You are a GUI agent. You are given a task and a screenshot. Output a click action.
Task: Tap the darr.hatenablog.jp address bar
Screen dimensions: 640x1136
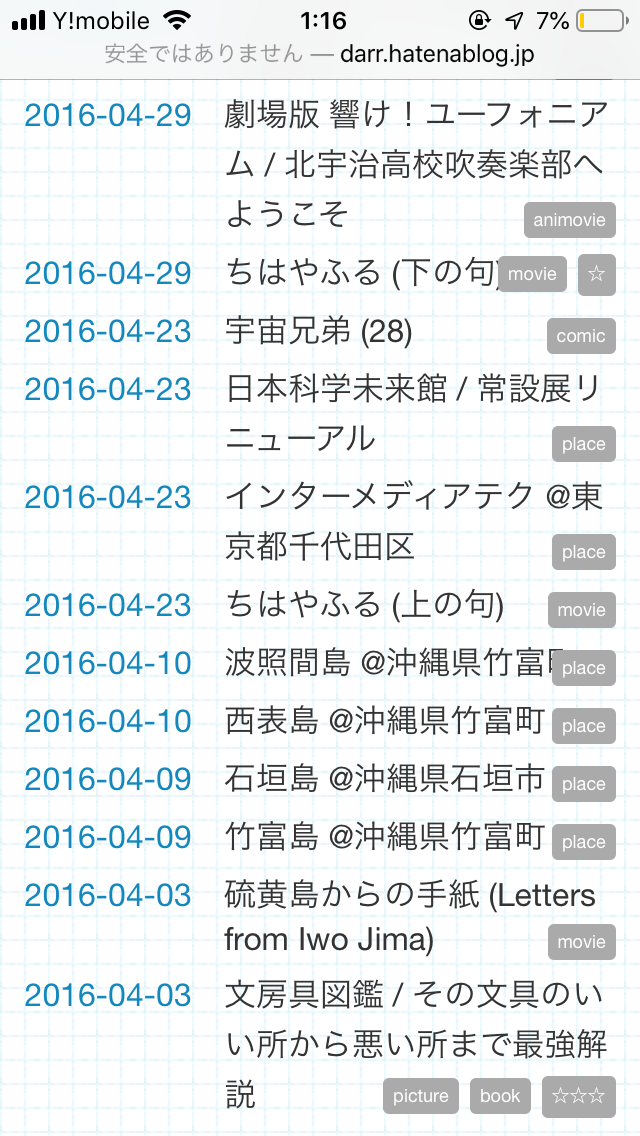[x=320, y=54]
